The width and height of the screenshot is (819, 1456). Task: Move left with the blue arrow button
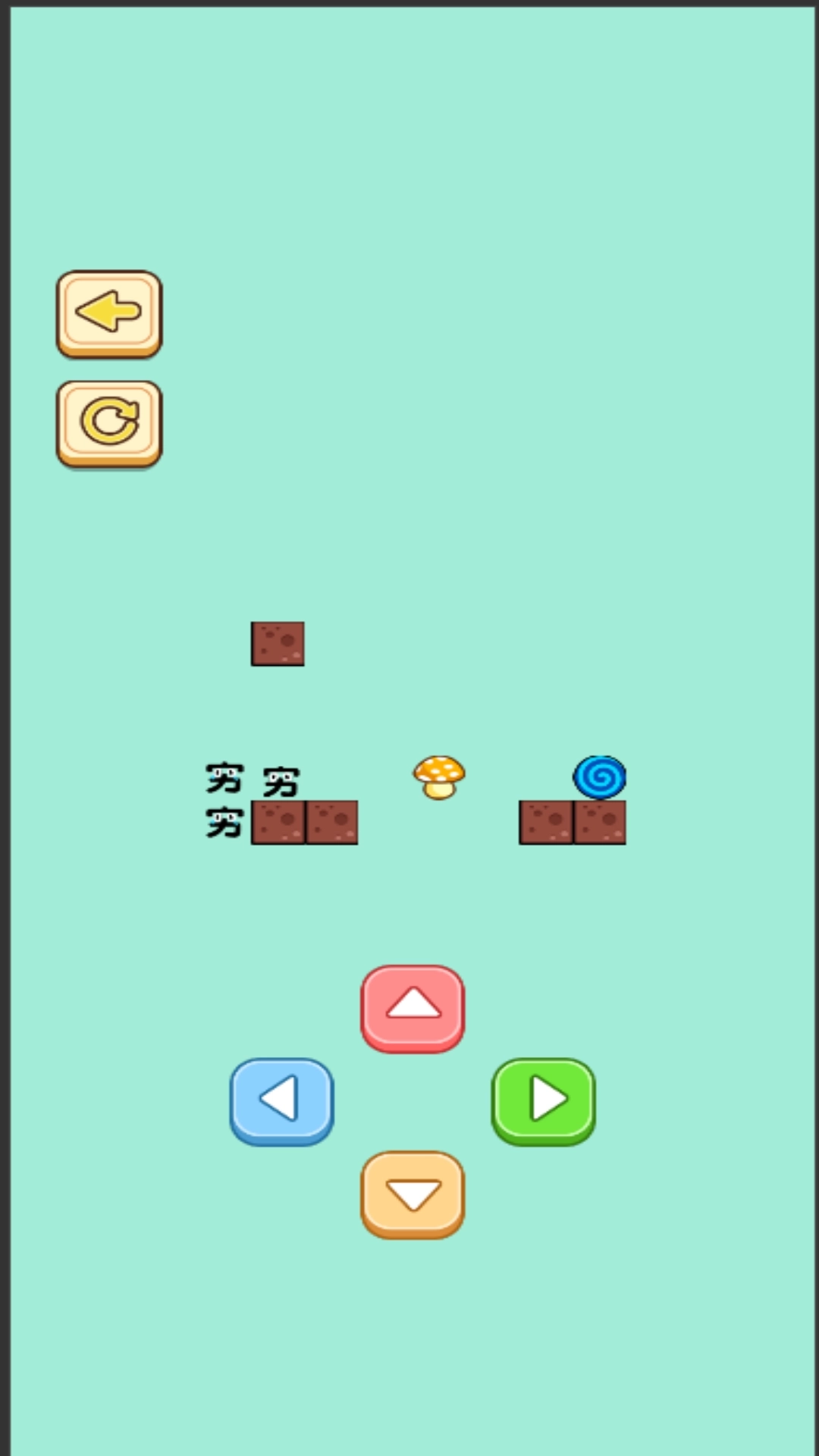point(281,1100)
